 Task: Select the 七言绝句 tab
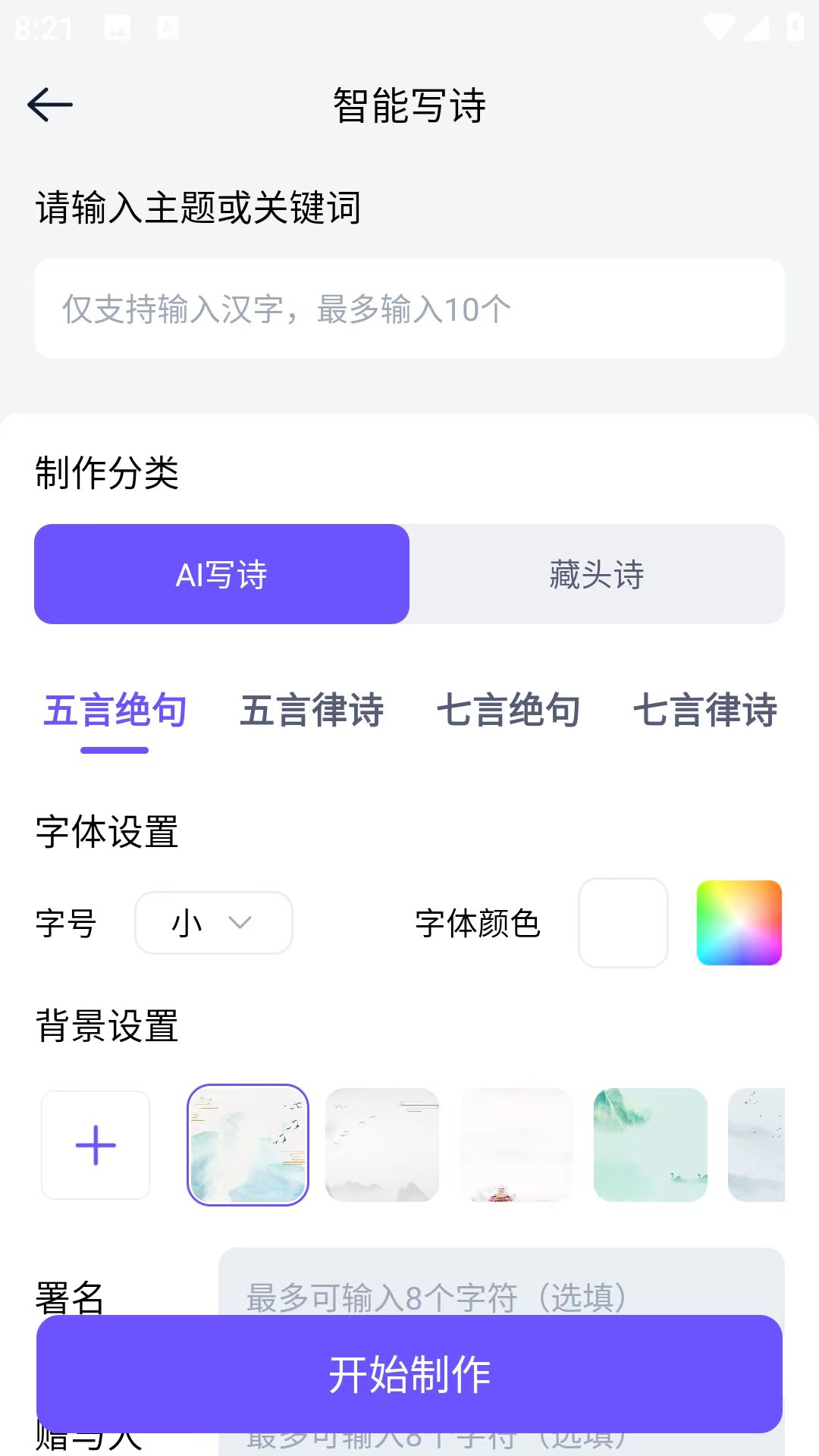point(510,711)
